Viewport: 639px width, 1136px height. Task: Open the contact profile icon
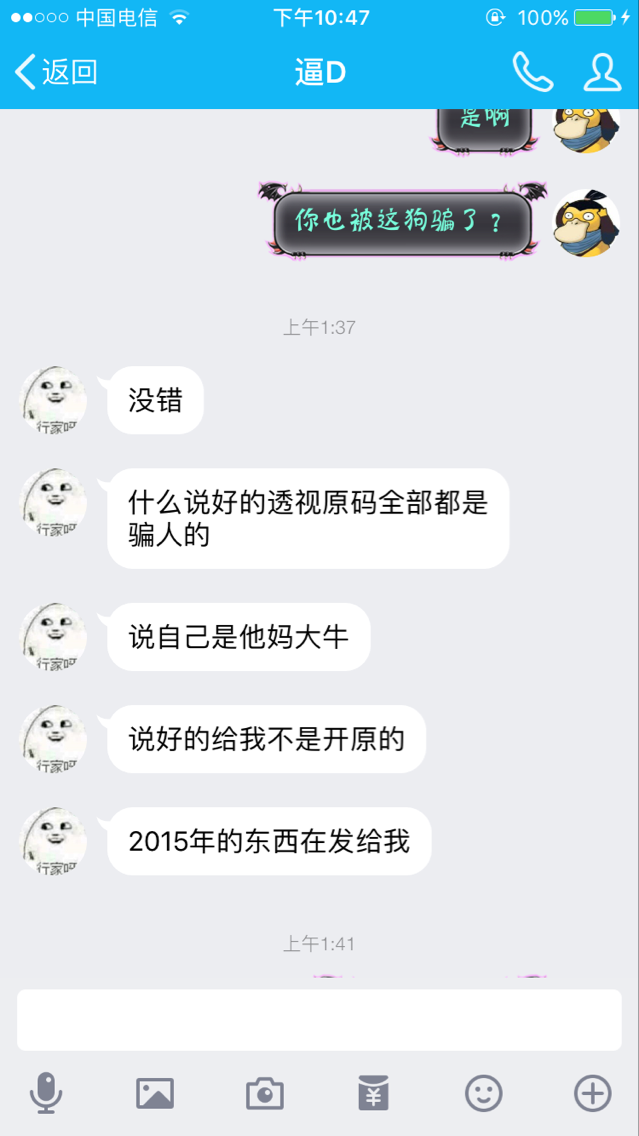click(602, 72)
